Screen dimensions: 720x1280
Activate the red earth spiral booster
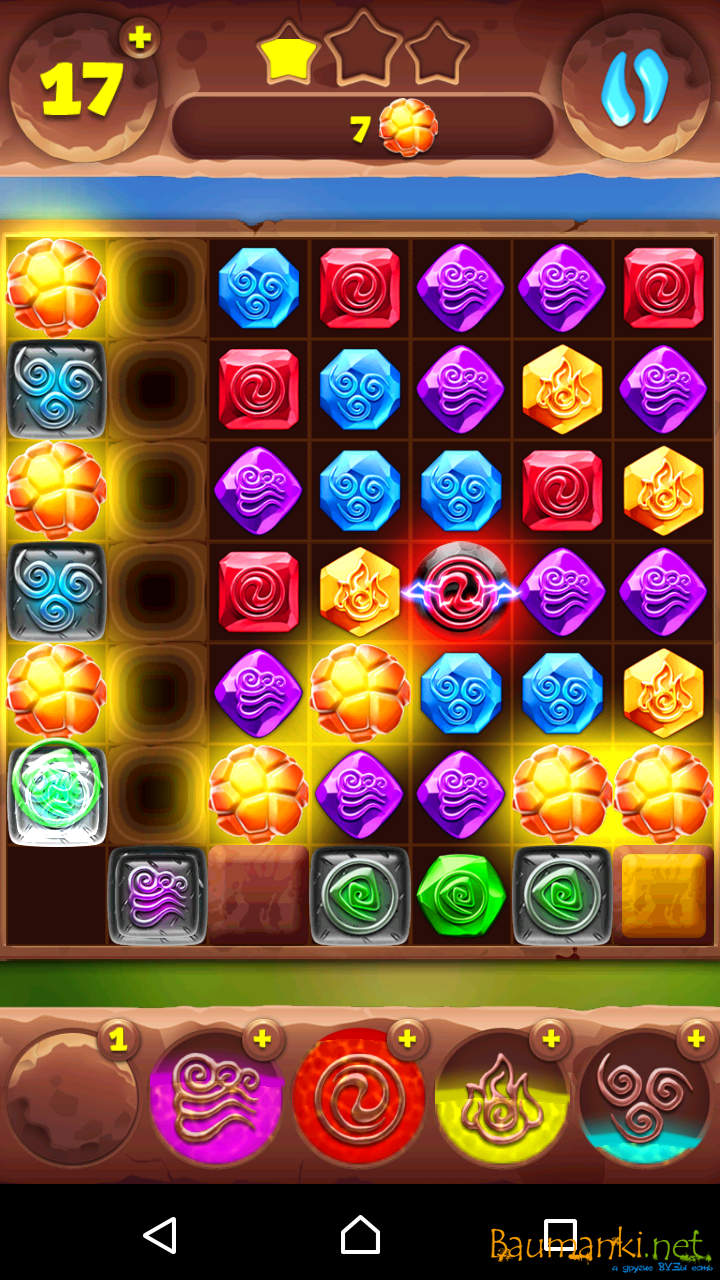359,1096
